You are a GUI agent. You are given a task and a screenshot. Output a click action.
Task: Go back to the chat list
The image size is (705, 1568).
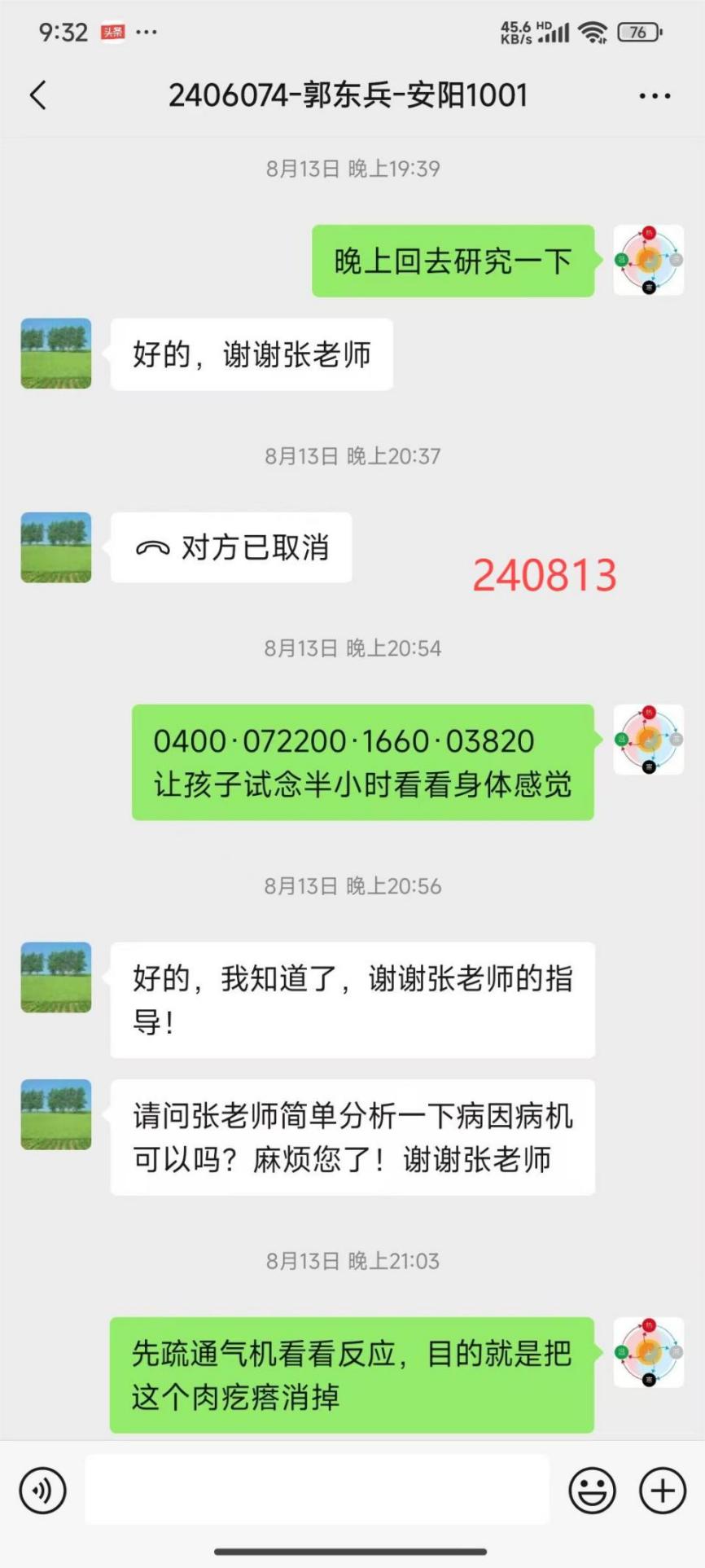point(38,95)
